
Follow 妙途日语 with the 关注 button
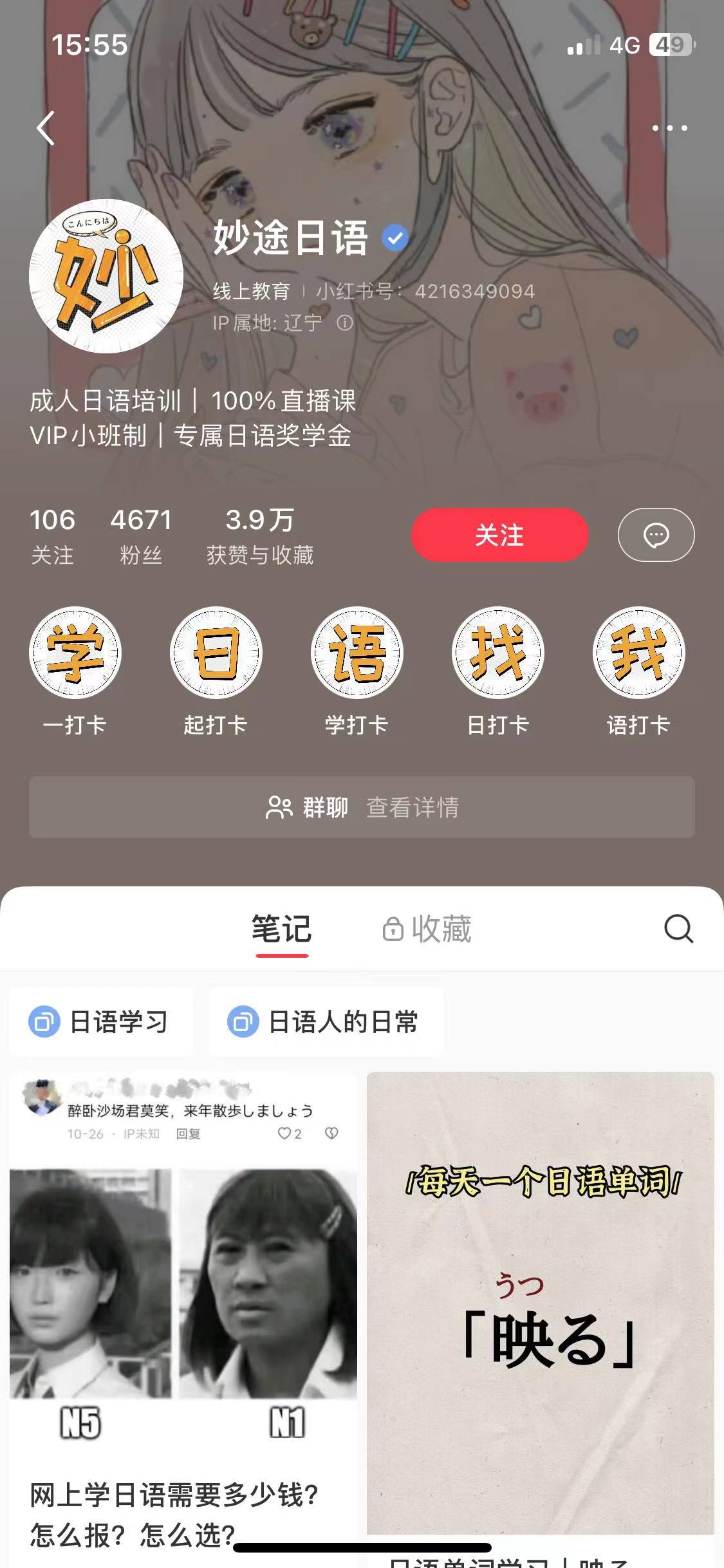(499, 535)
